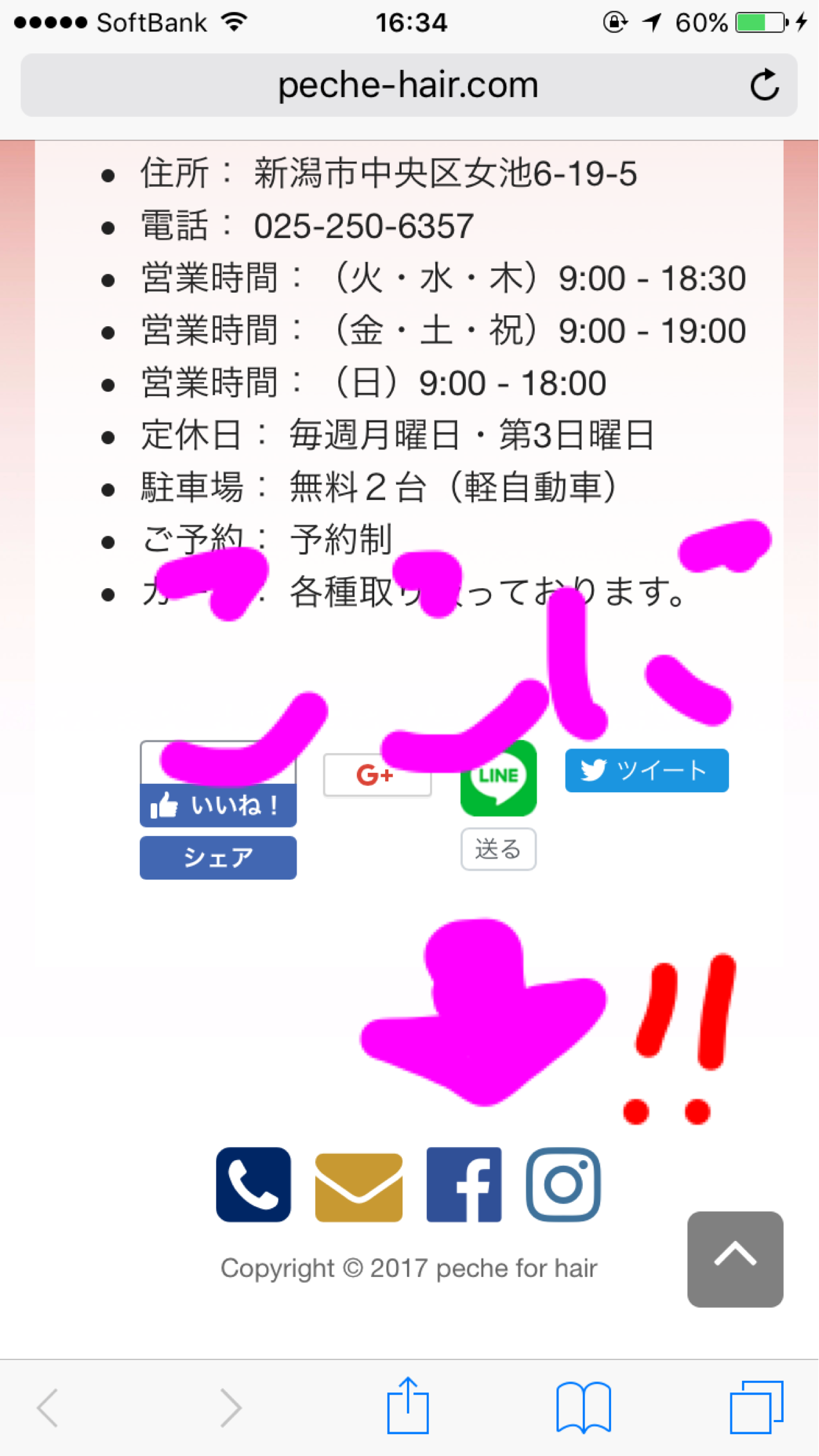Go back in Safari
819x1456 pixels.
tap(48, 1407)
